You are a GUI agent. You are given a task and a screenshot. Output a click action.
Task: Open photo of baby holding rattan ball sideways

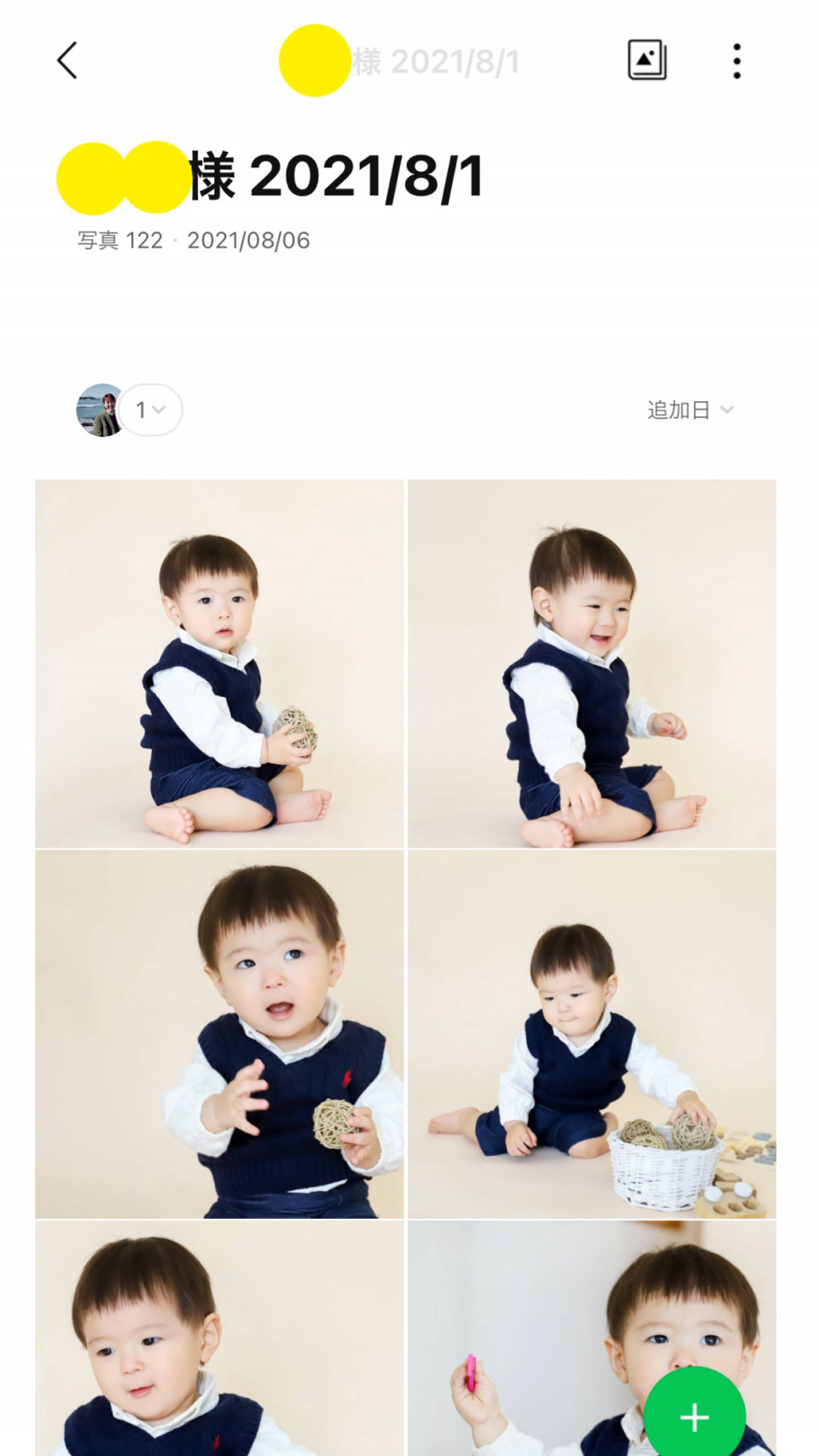pos(219,663)
